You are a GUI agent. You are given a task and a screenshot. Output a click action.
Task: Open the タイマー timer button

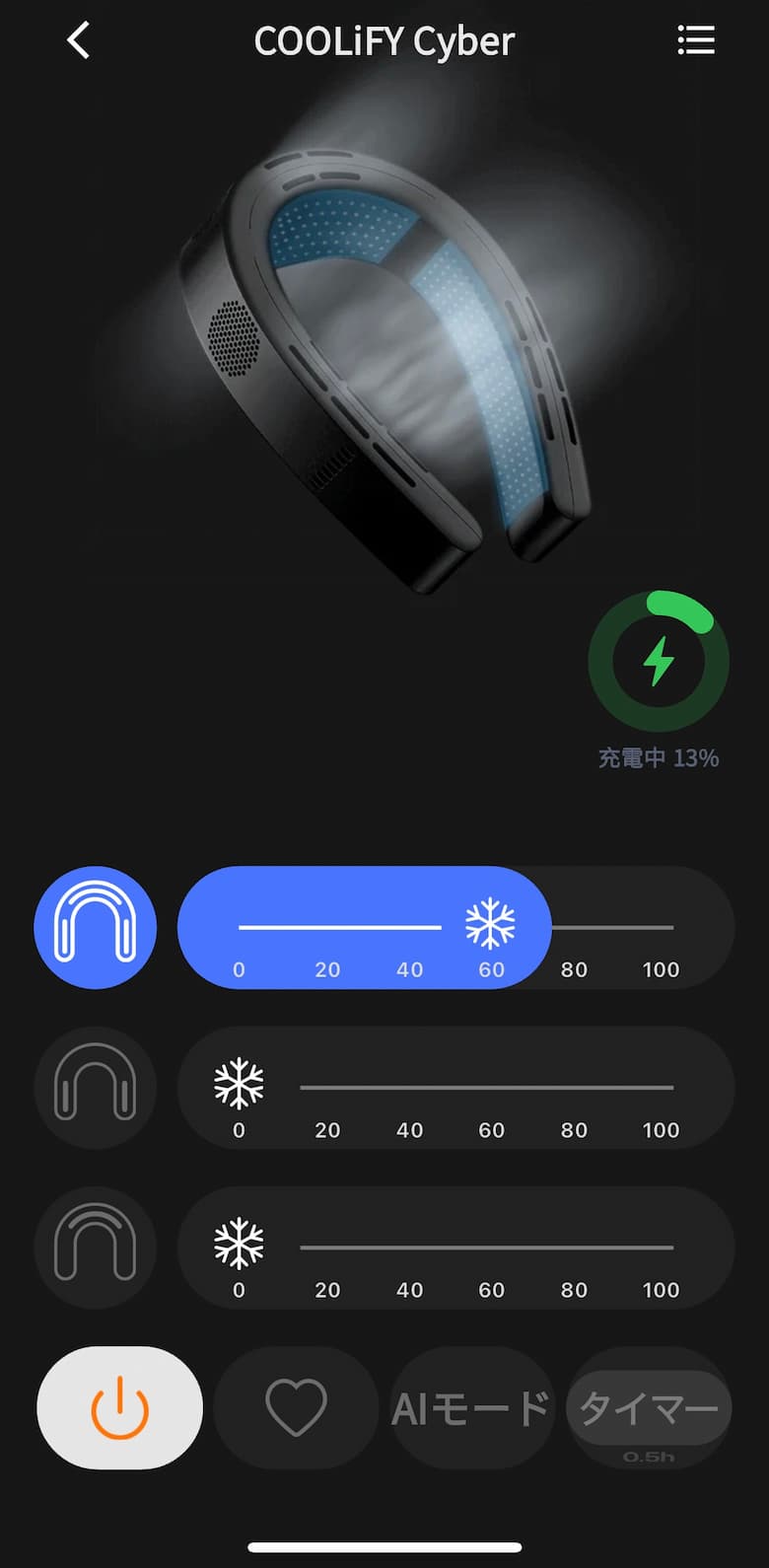pyautogui.click(x=649, y=1407)
